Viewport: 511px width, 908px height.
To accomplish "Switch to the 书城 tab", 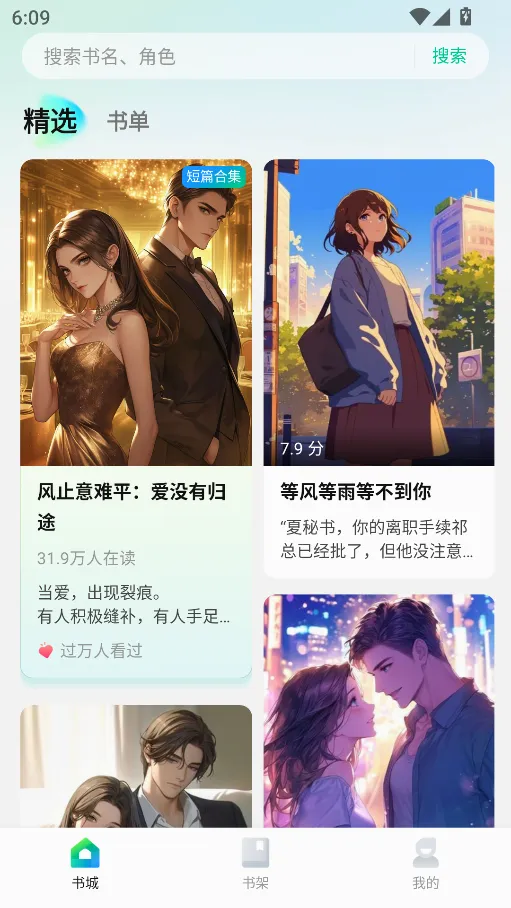I will coord(85,863).
